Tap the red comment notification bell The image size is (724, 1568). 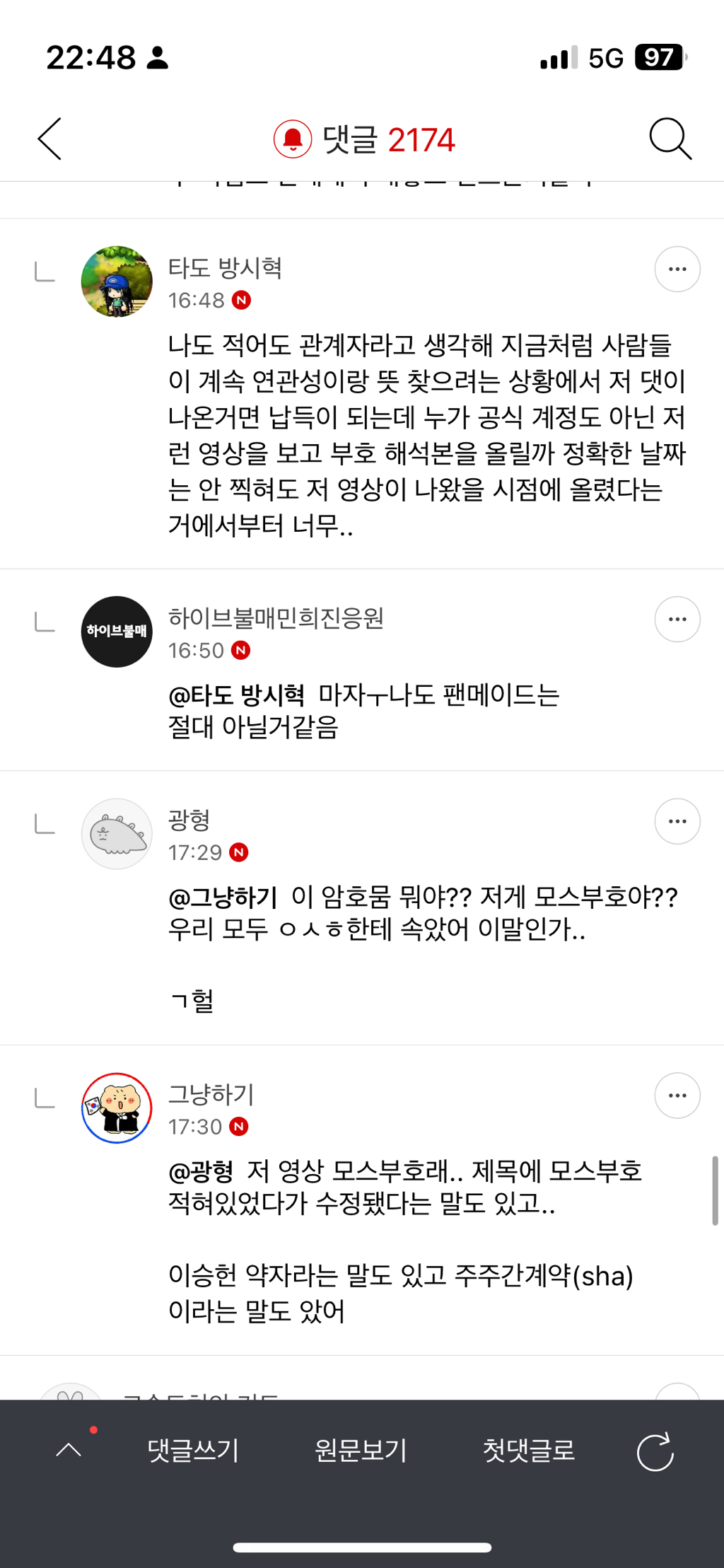[x=293, y=139]
